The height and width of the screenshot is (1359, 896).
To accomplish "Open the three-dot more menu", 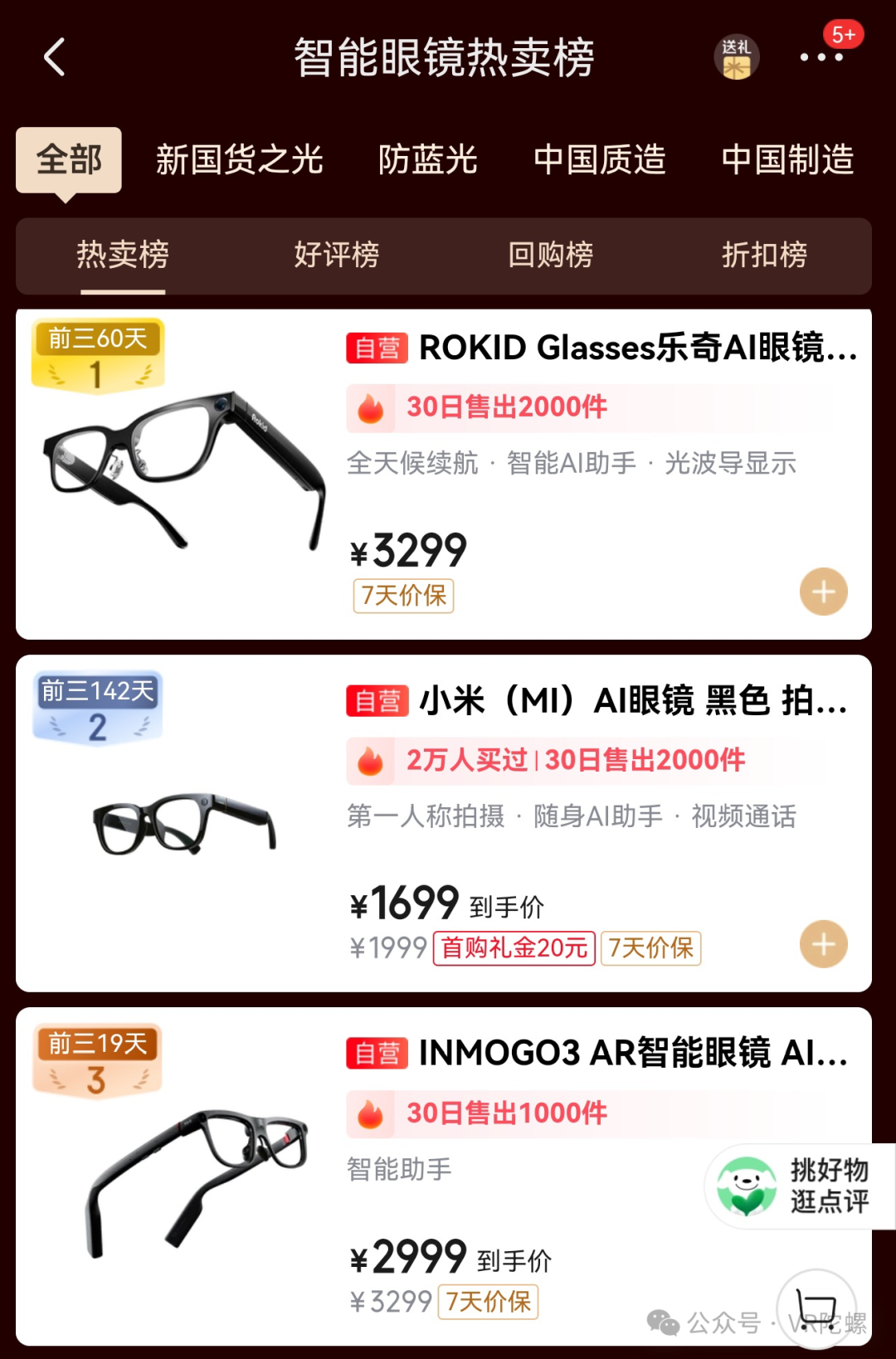I will [x=821, y=57].
